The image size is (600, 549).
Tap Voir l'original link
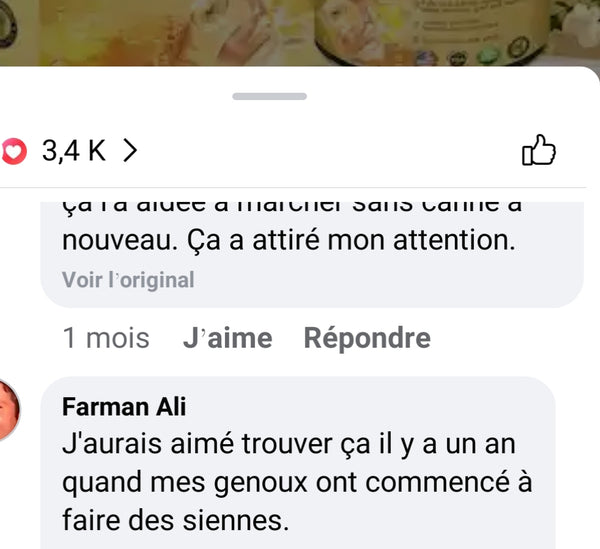[x=128, y=280]
